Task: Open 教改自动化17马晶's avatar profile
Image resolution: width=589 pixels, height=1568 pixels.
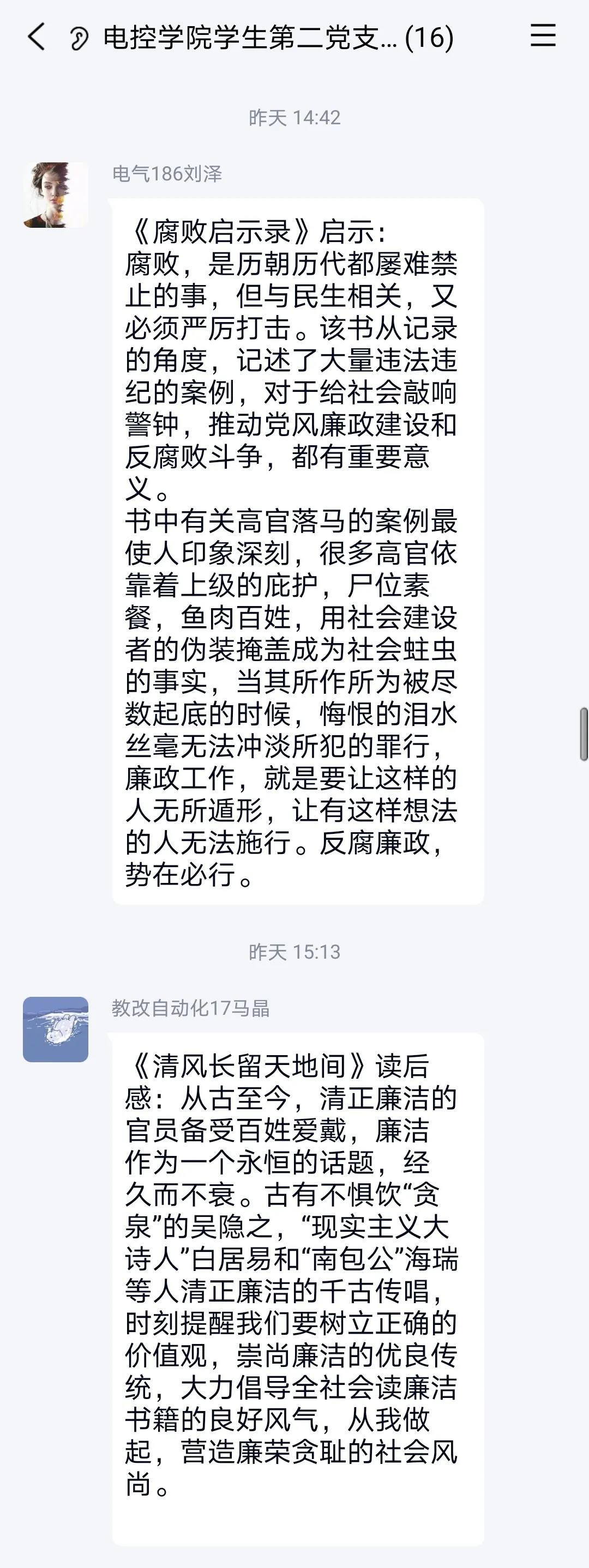Action: tap(56, 1028)
